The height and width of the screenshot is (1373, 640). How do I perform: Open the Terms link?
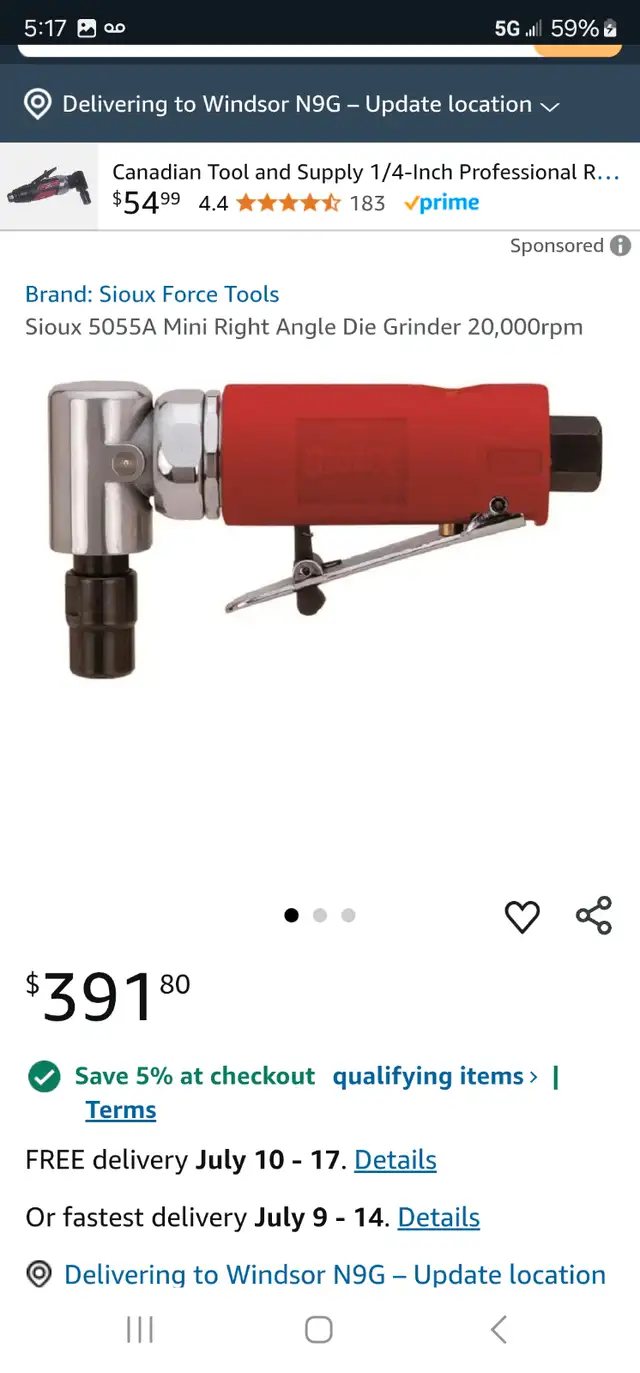click(121, 1110)
